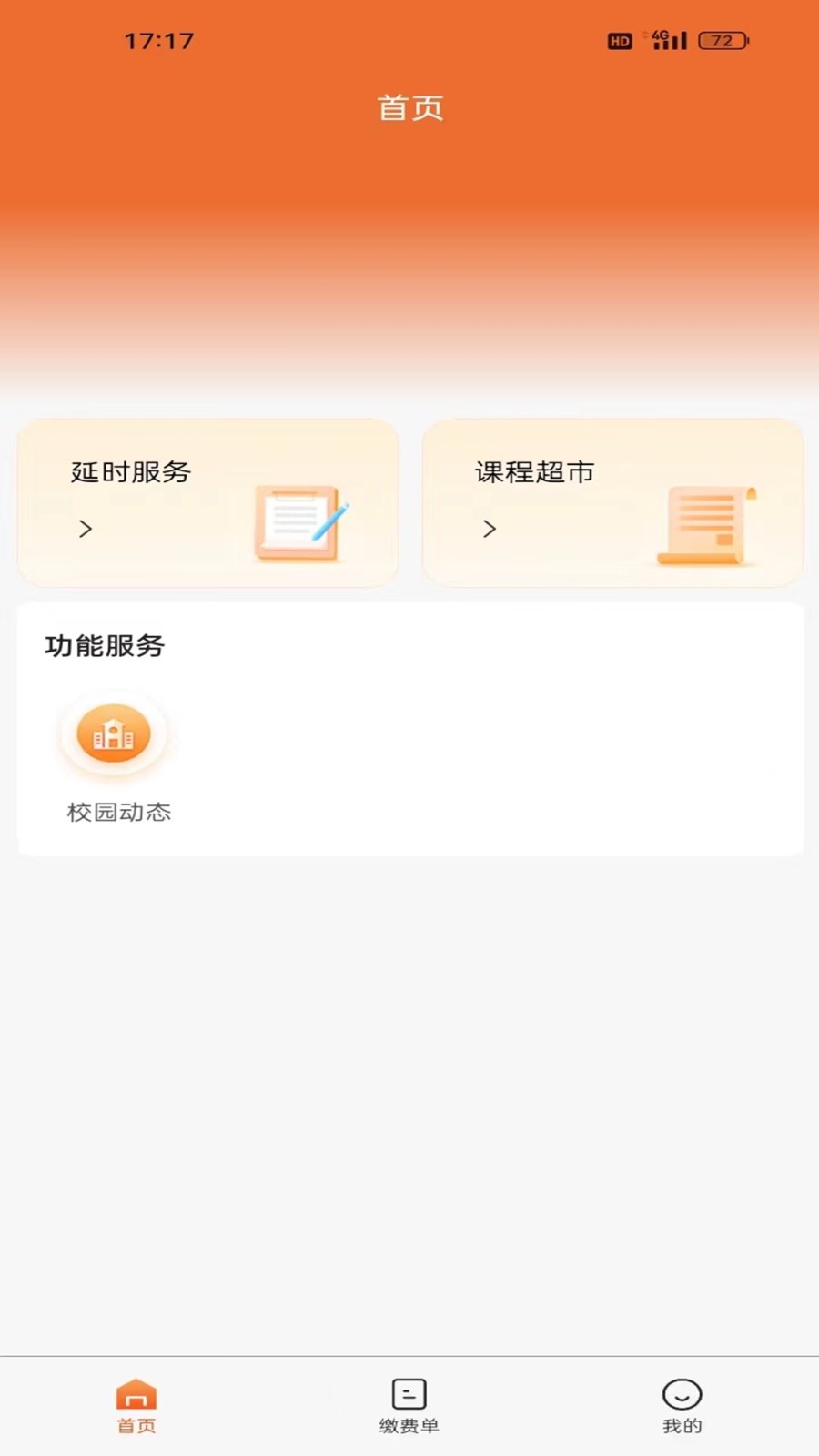Image resolution: width=819 pixels, height=1456 pixels.
Task: Open the 延时服务 card
Action: (x=207, y=502)
